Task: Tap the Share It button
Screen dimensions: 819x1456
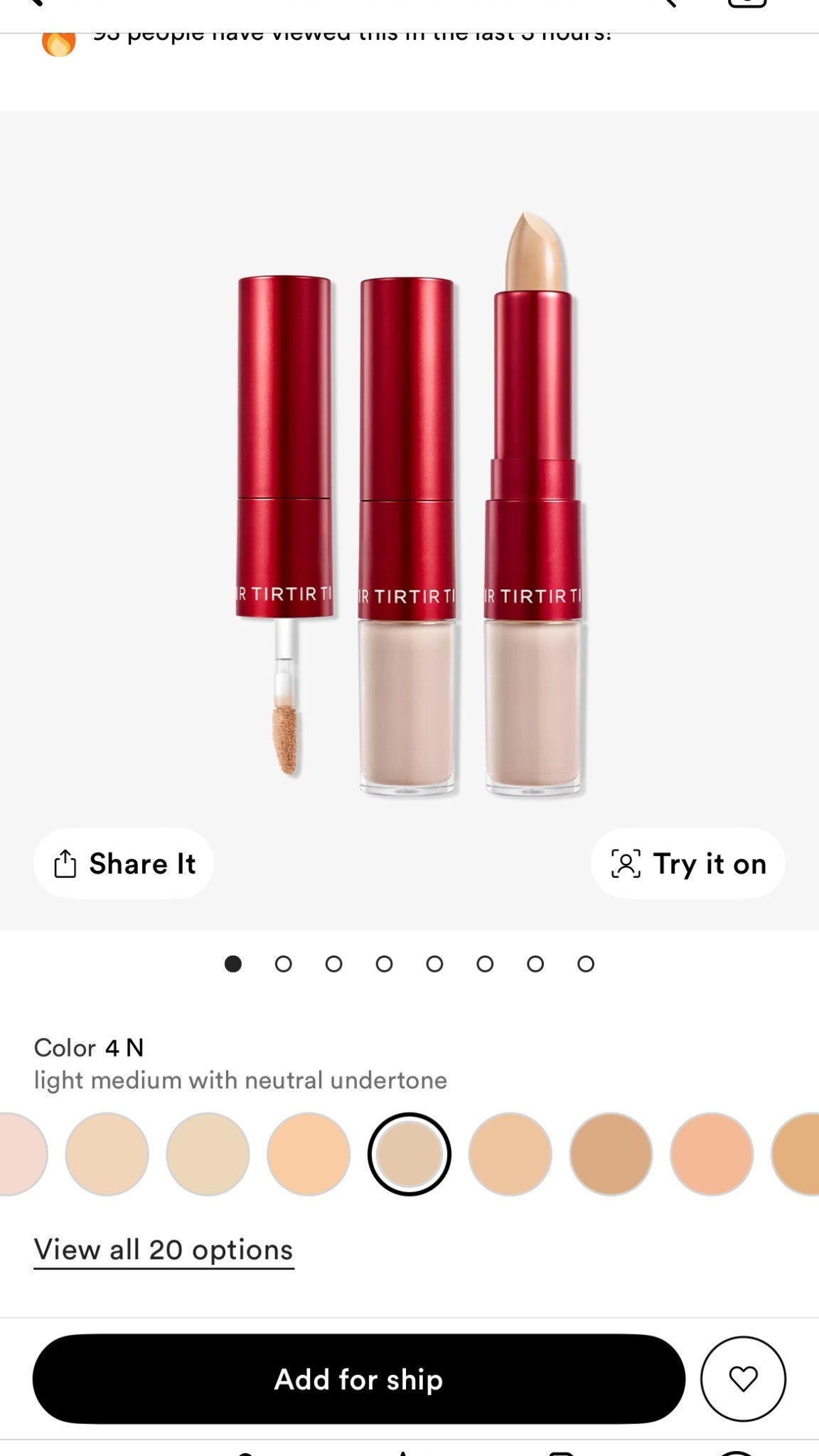Action: [124, 862]
